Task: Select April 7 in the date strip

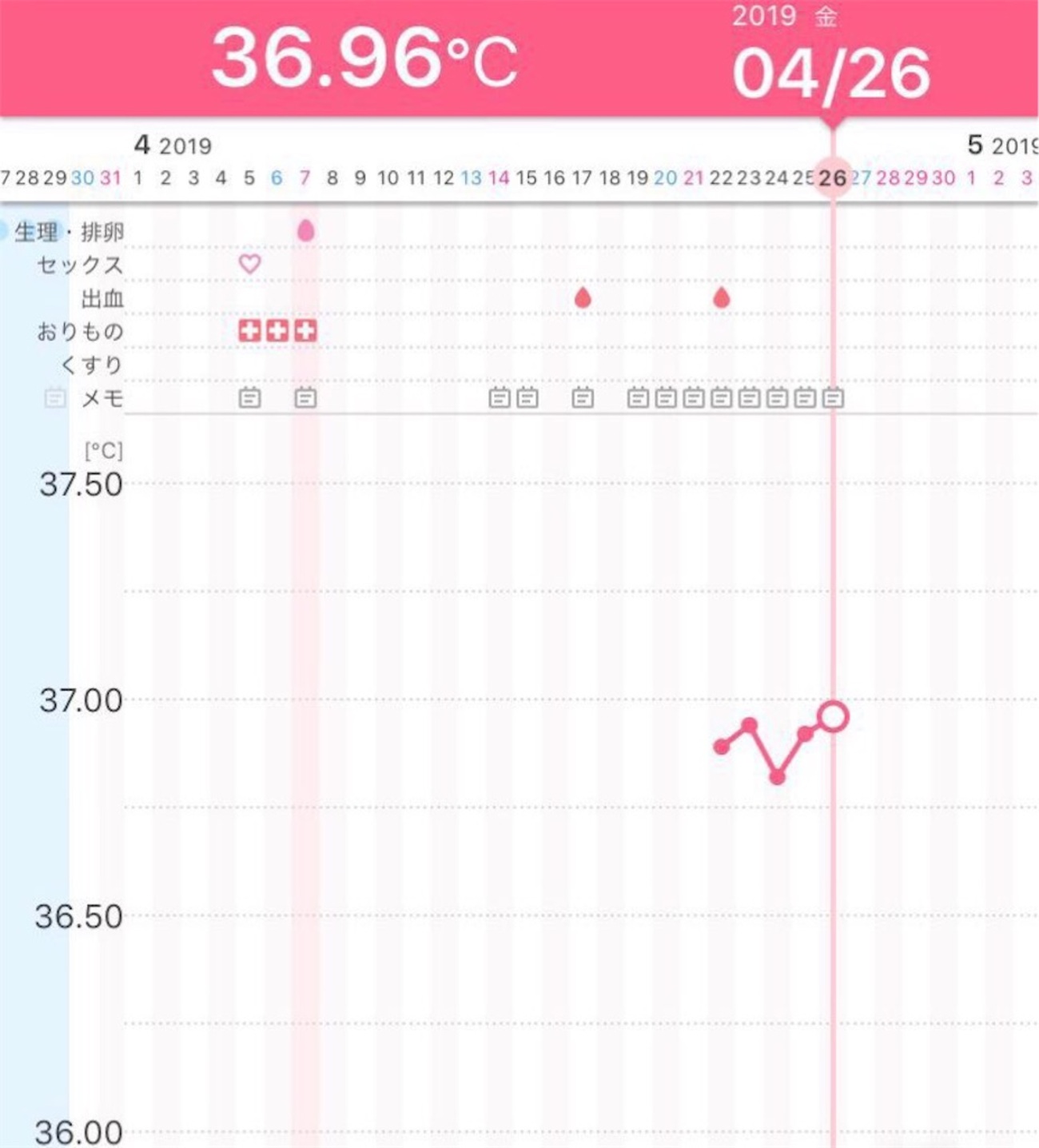Action: click(305, 177)
